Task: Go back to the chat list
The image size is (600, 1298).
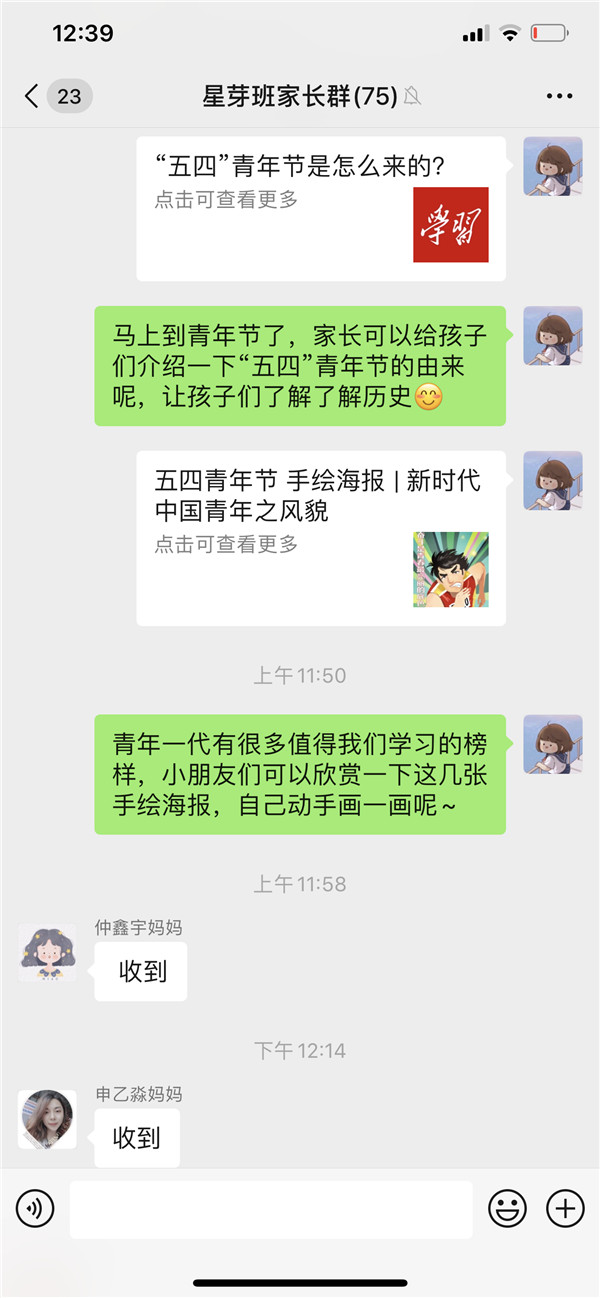Action: point(33,96)
